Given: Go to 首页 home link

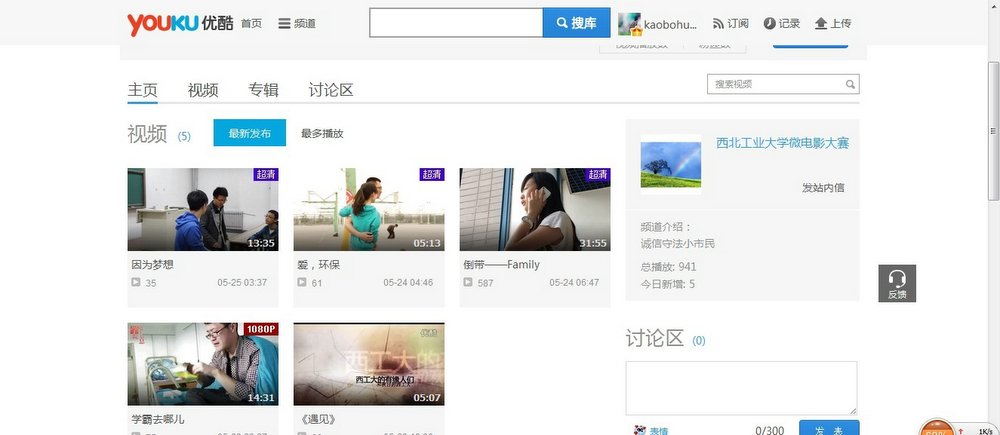Looking at the screenshot, I should click(x=251, y=23).
